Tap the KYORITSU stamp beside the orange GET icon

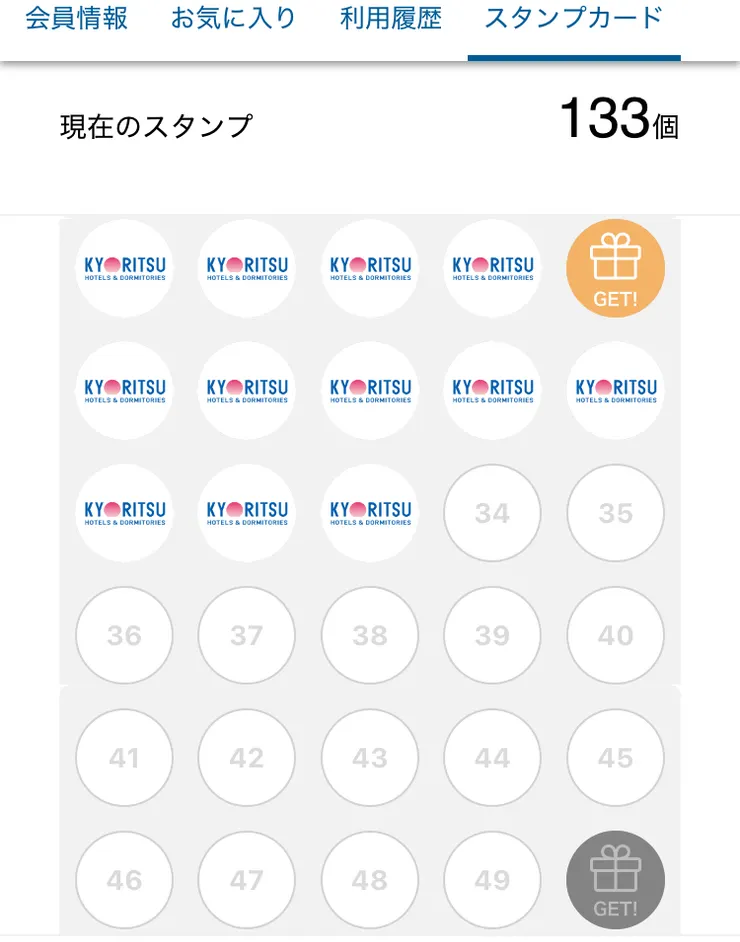pos(492,268)
